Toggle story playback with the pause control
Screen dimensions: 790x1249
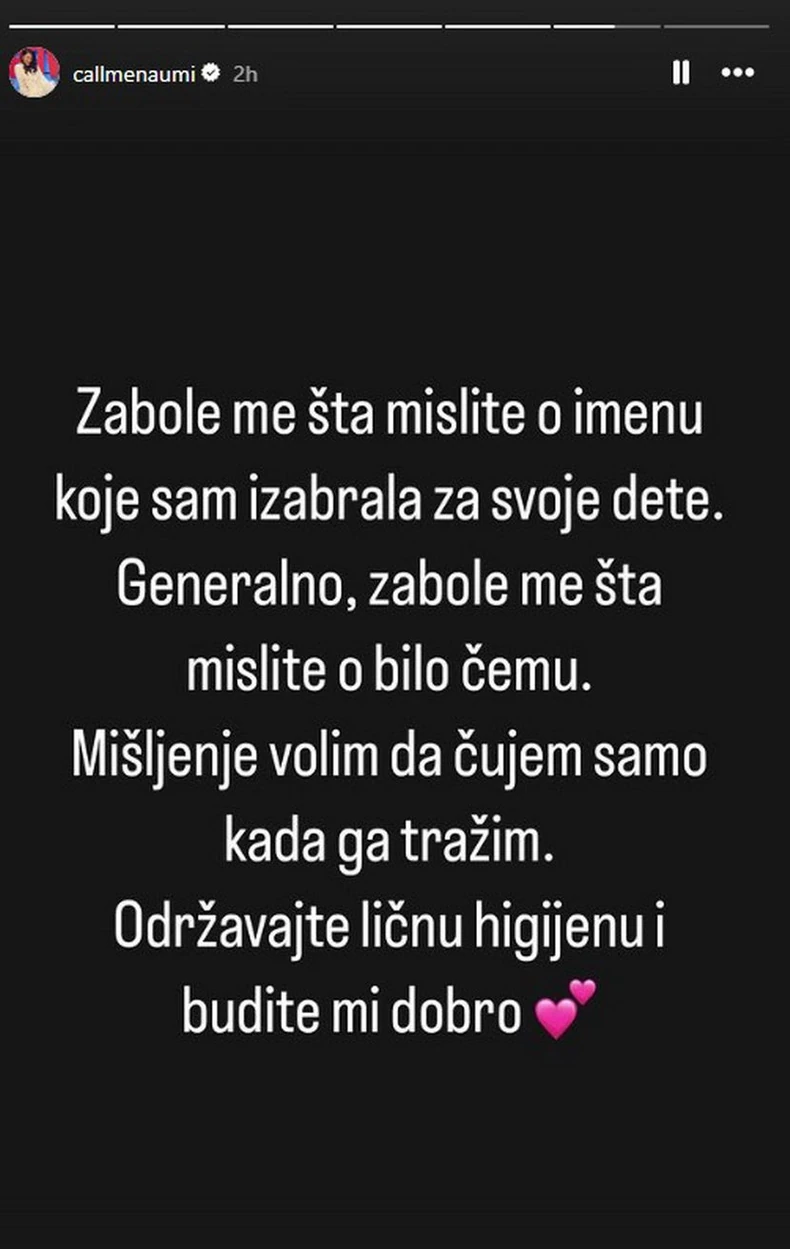[x=681, y=71]
